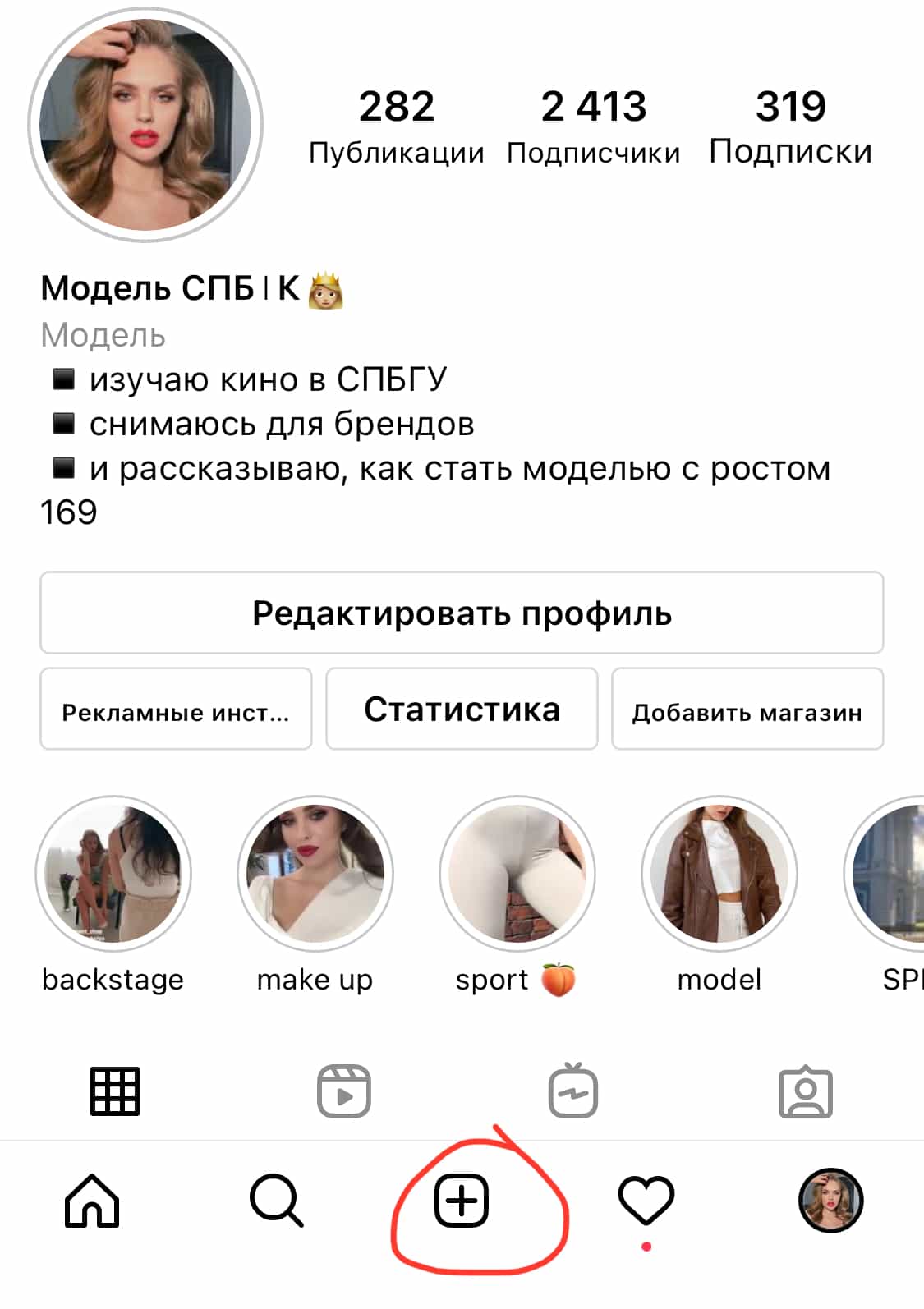The width and height of the screenshot is (924, 1309).
Task: Open the Search magnifier icon
Action: [x=278, y=1201]
